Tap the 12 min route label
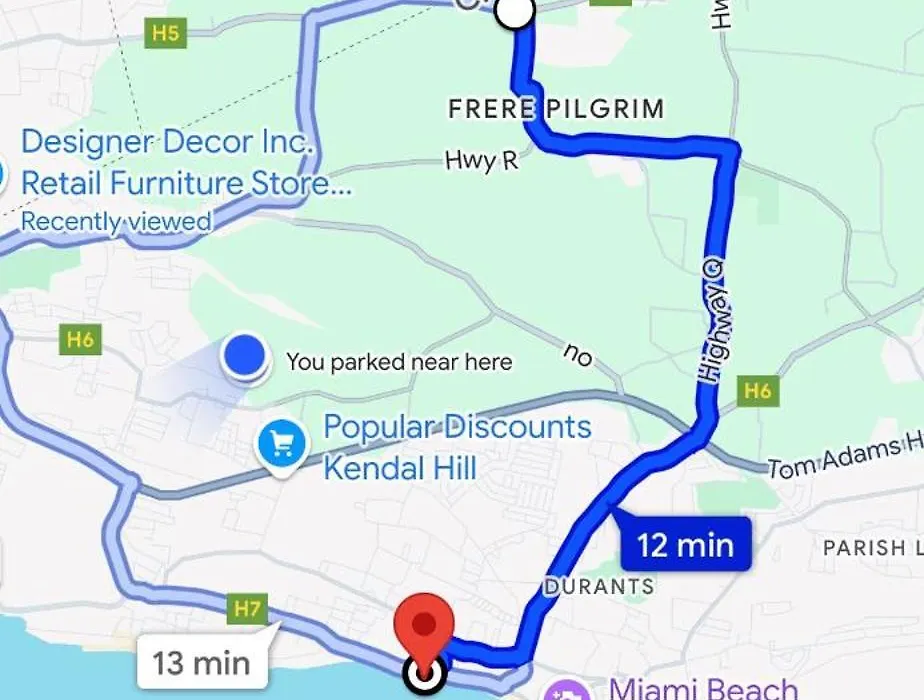Viewport: 924px width, 700px height. (x=686, y=545)
